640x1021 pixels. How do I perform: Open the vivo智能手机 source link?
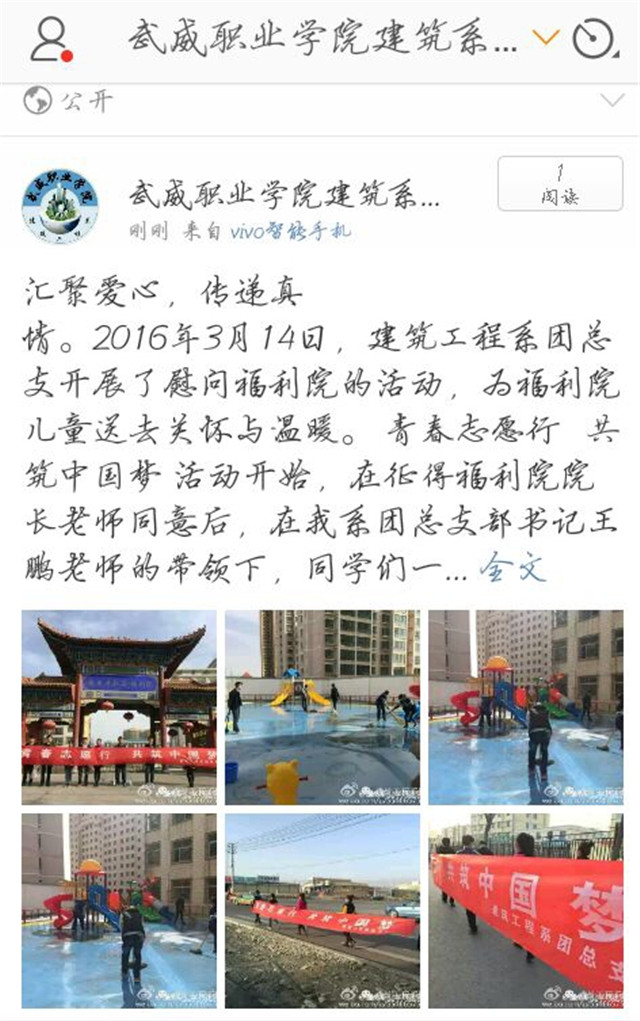pyautogui.click(x=290, y=231)
